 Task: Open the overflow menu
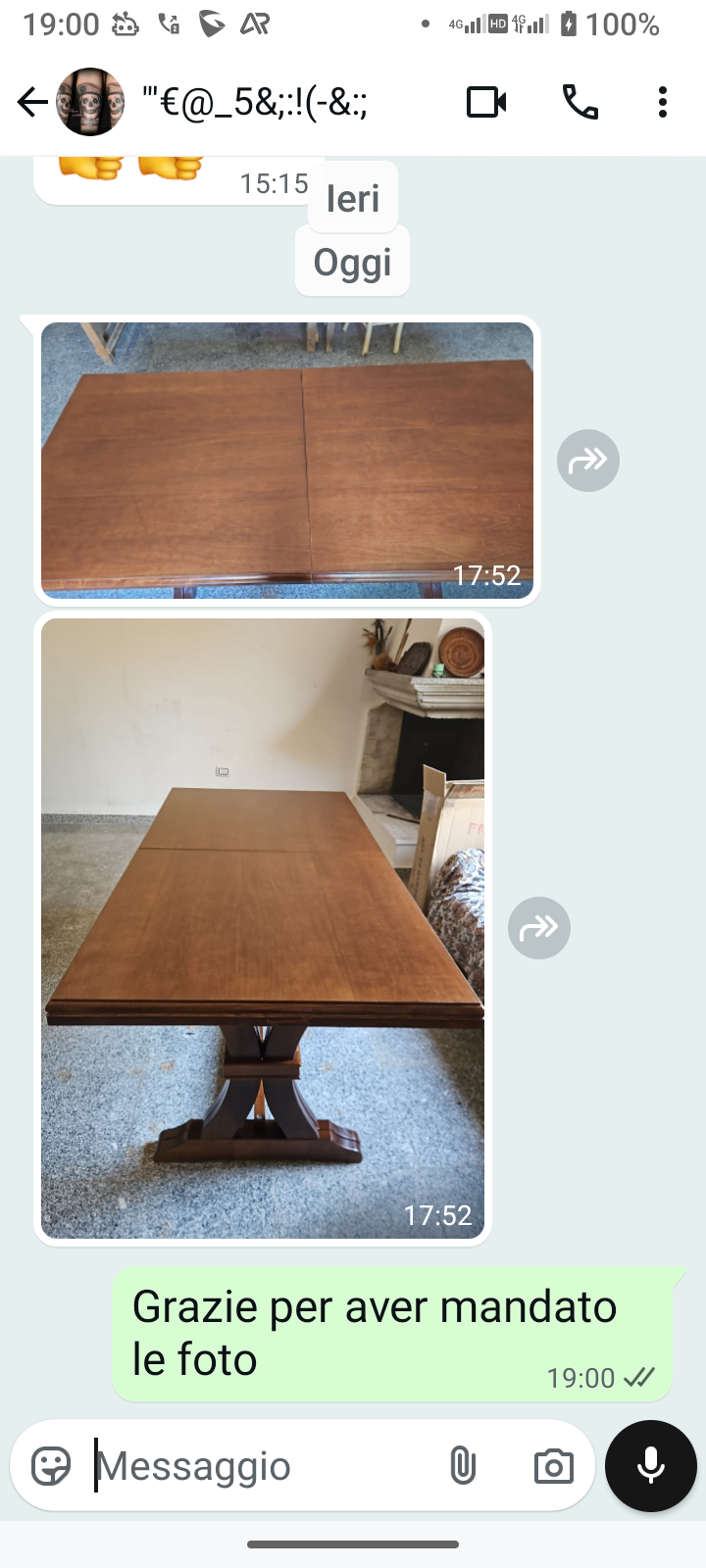(663, 102)
